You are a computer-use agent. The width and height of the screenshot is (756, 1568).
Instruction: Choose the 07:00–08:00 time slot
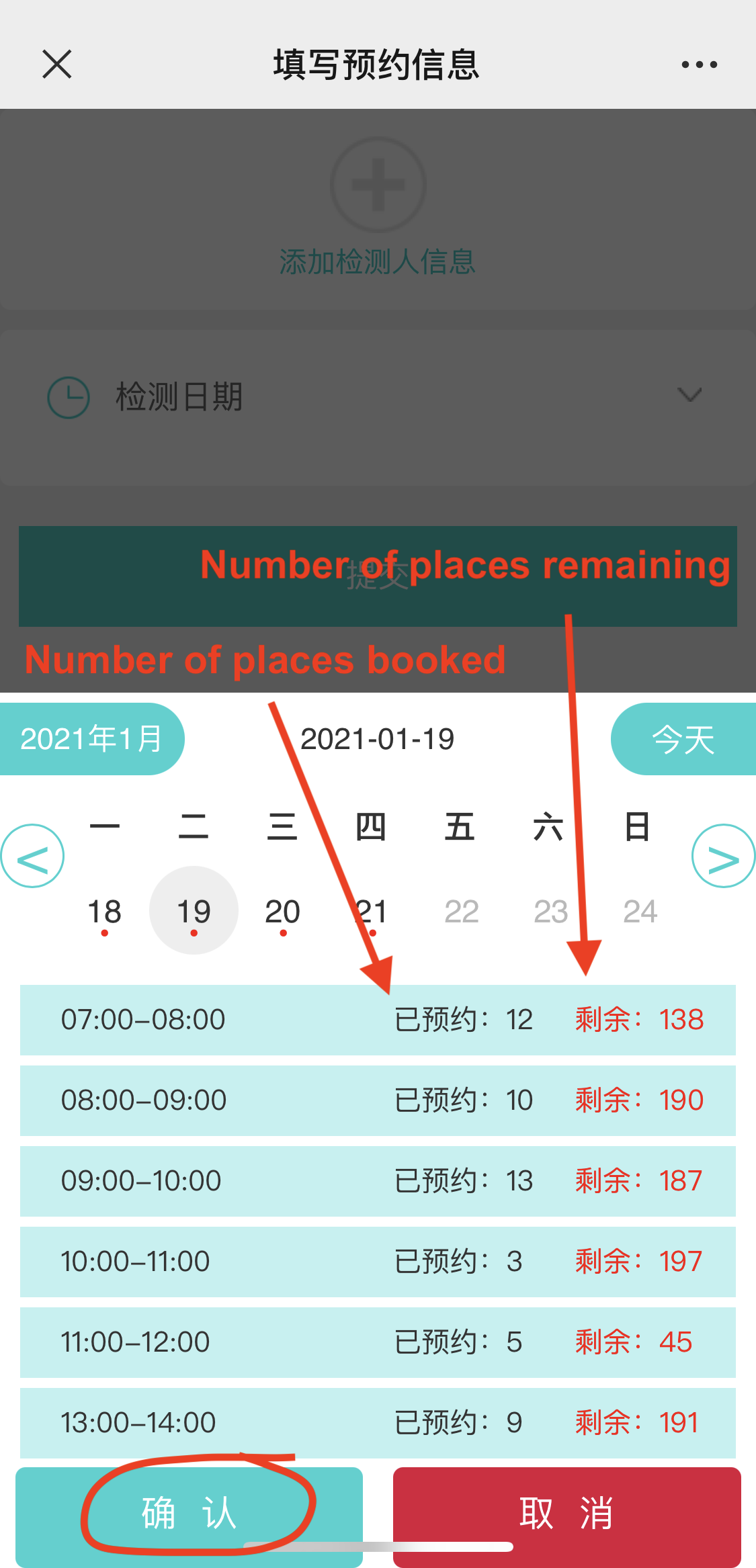click(378, 1020)
